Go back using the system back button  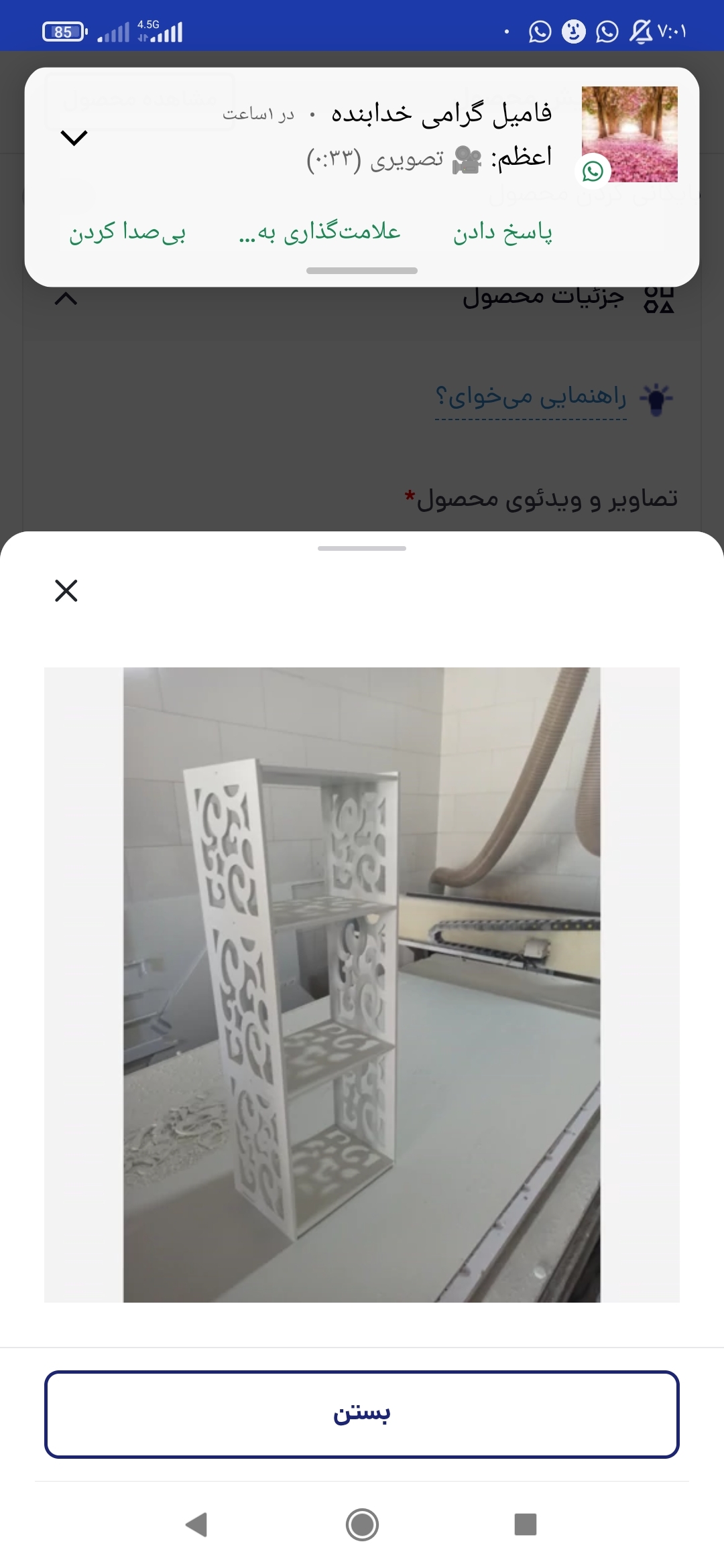(x=196, y=1524)
